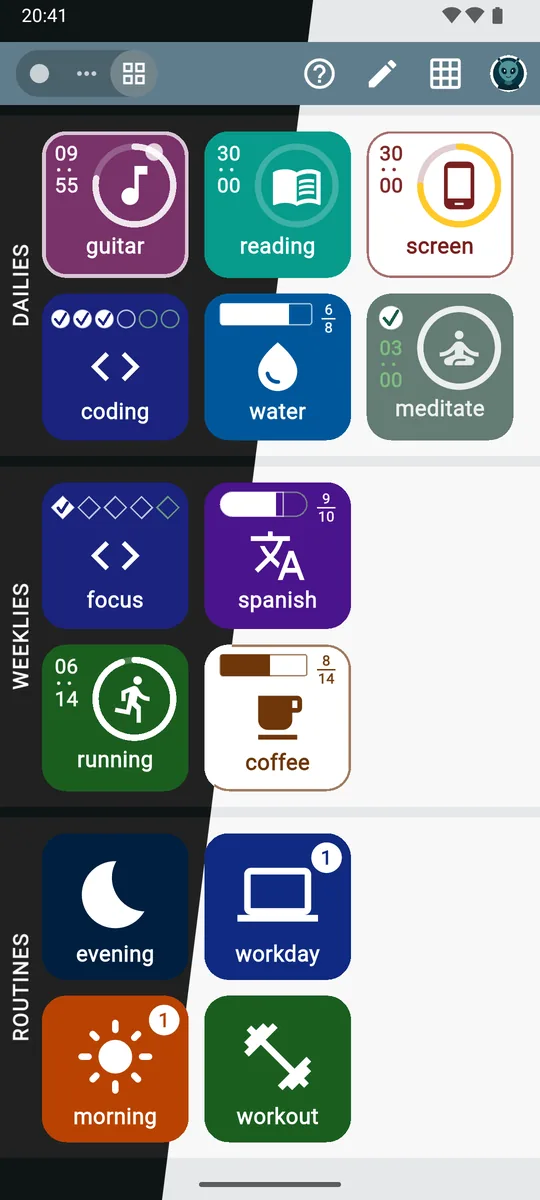The height and width of the screenshot is (1200, 540).
Task: Open the profile avatar
Action: click(x=508, y=74)
